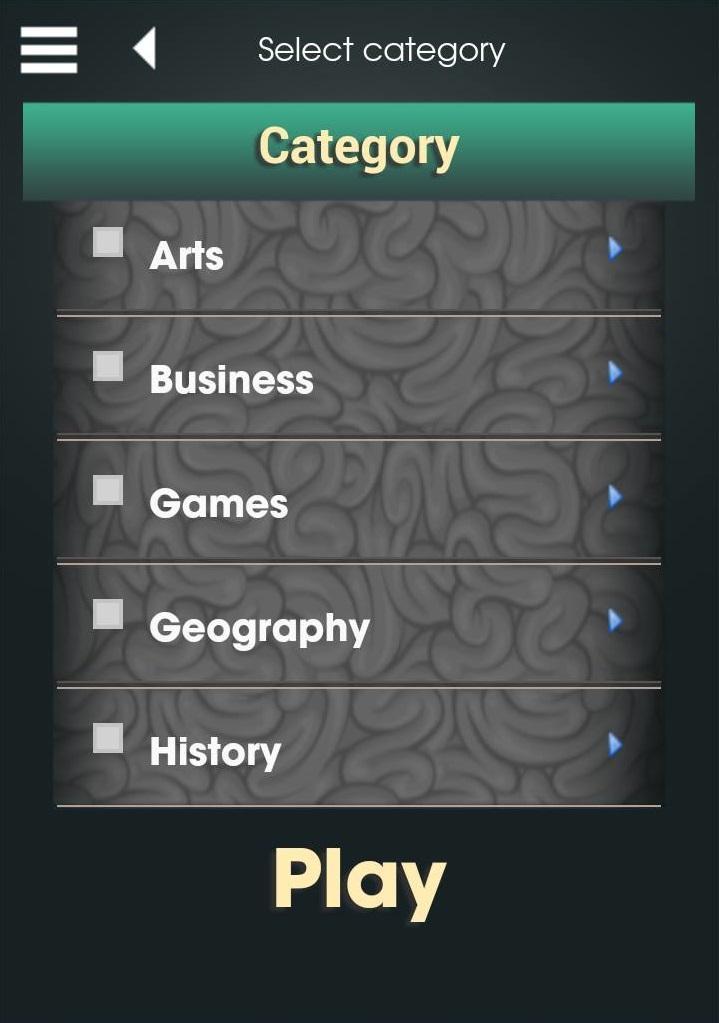Open the hamburger menu

click(48, 49)
